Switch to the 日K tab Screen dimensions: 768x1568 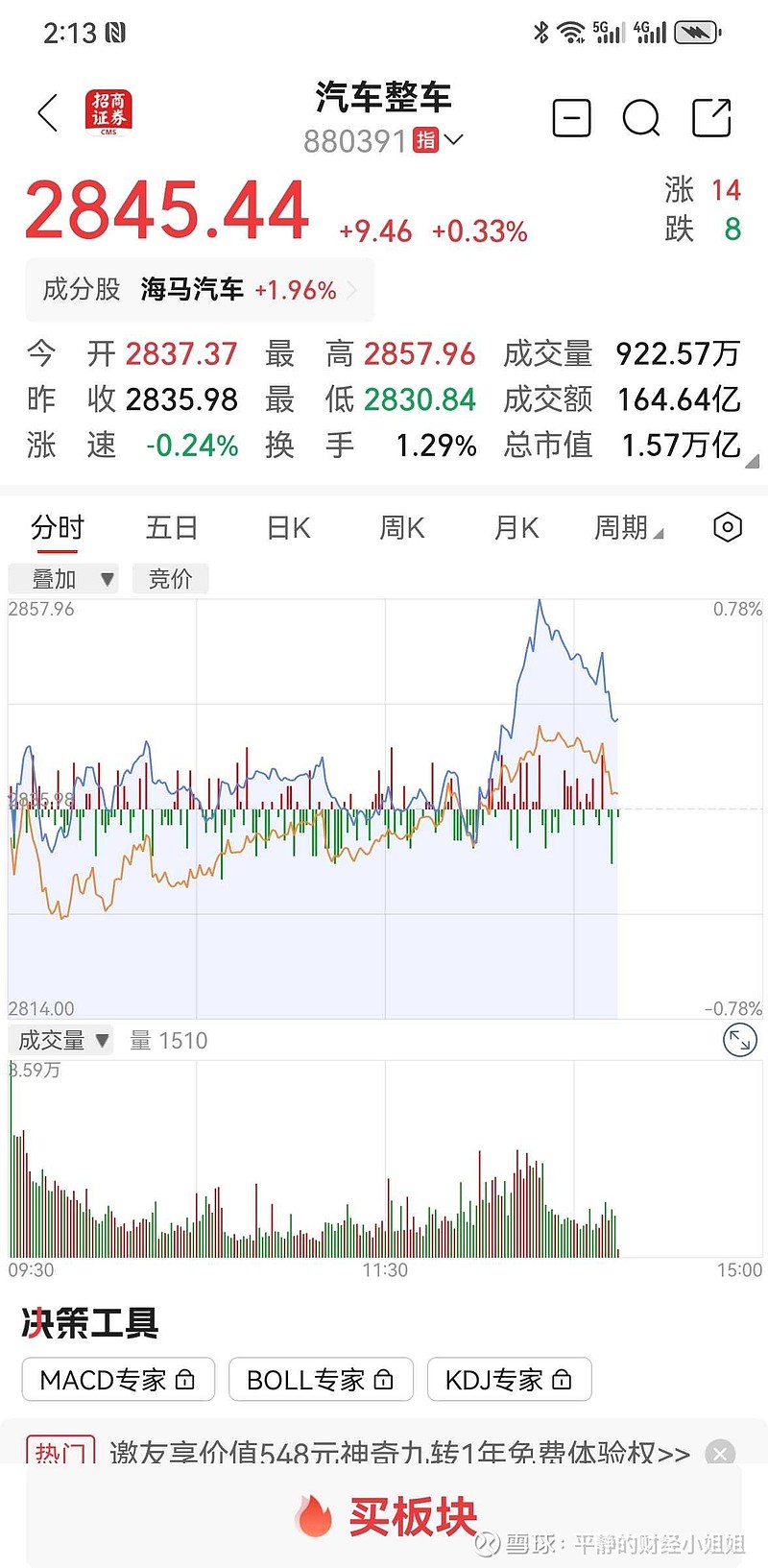coord(287,527)
